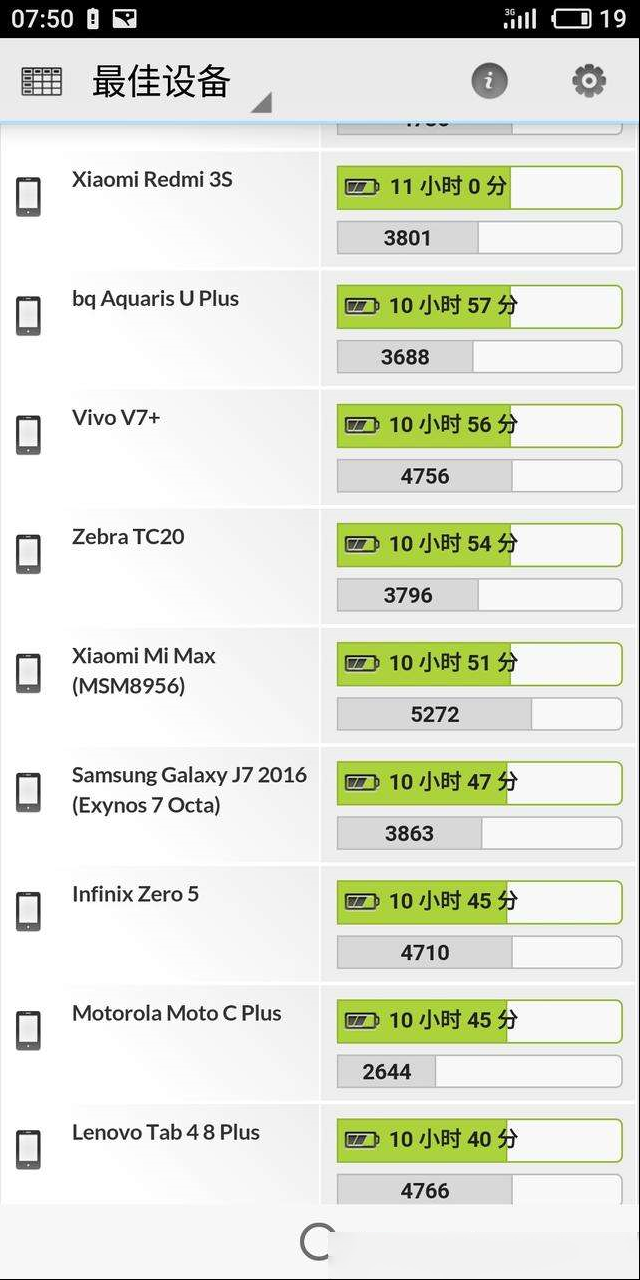Open the Xiaomi Redmi 3S result
The height and width of the screenshot is (1280, 640).
coord(320,209)
